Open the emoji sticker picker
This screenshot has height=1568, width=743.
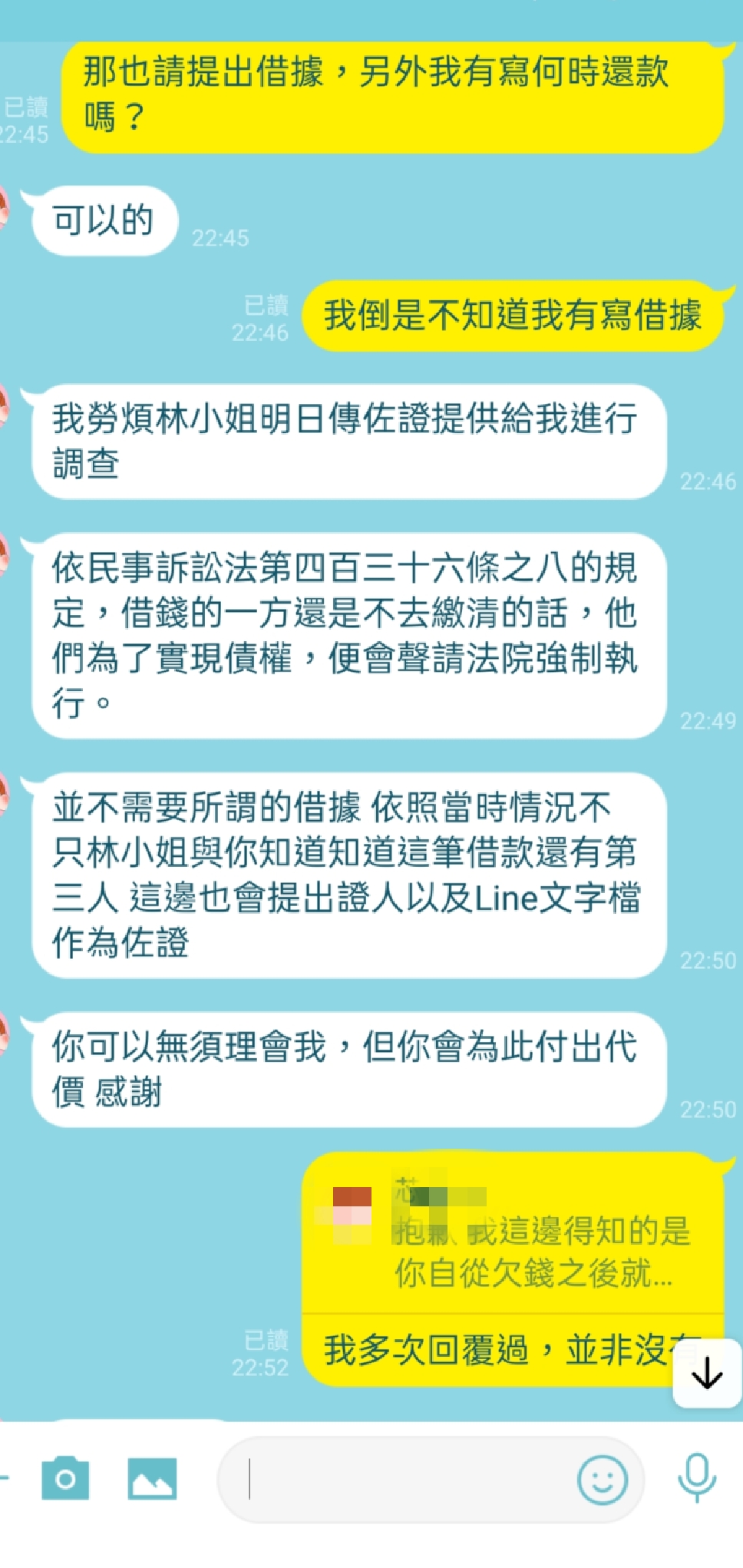click(602, 1480)
